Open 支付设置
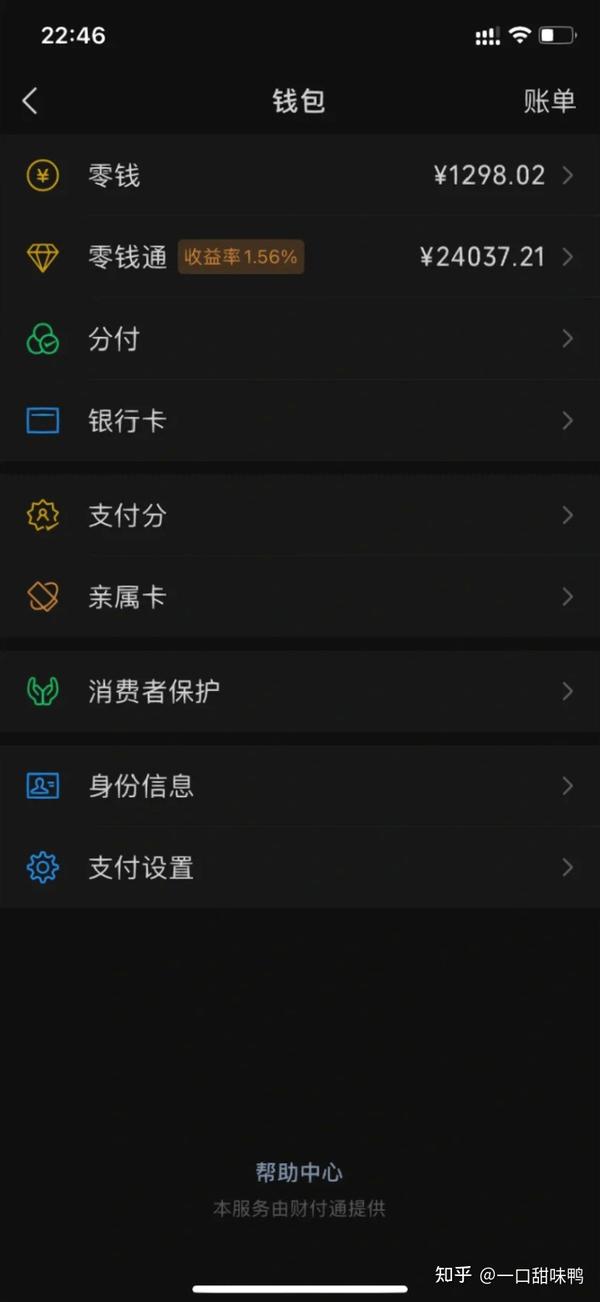Viewport: 600px width, 1302px height. tap(300, 867)
